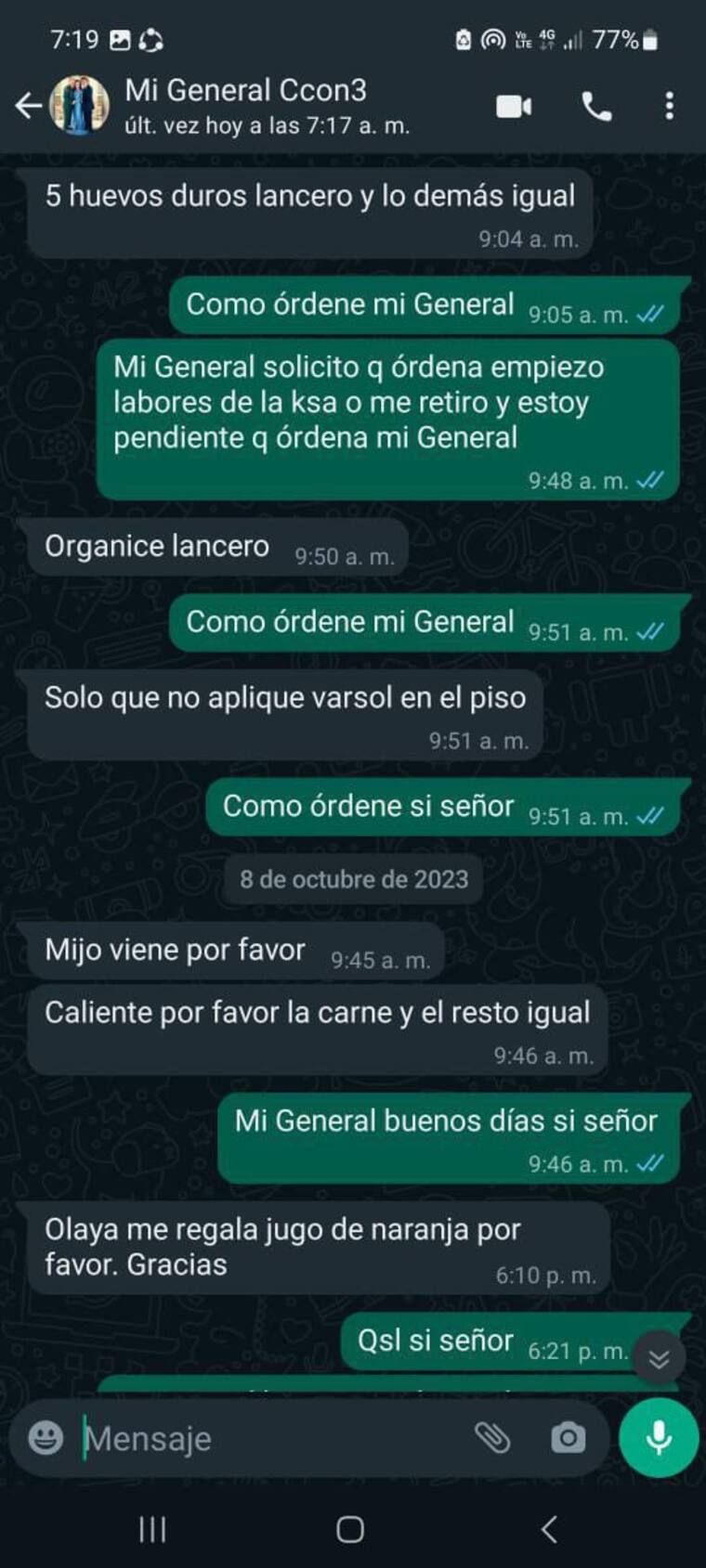This screenshot has height=1568, width=706.
Task: Open contact info via Mi General Ccon3 name
Action: (246, 91)
